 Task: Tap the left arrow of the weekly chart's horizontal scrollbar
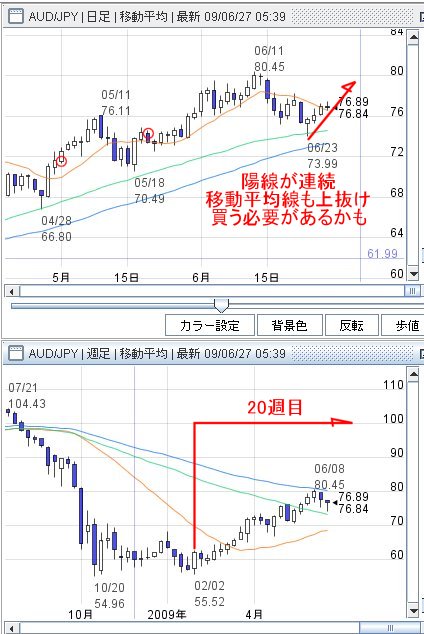tap(12, 628)
